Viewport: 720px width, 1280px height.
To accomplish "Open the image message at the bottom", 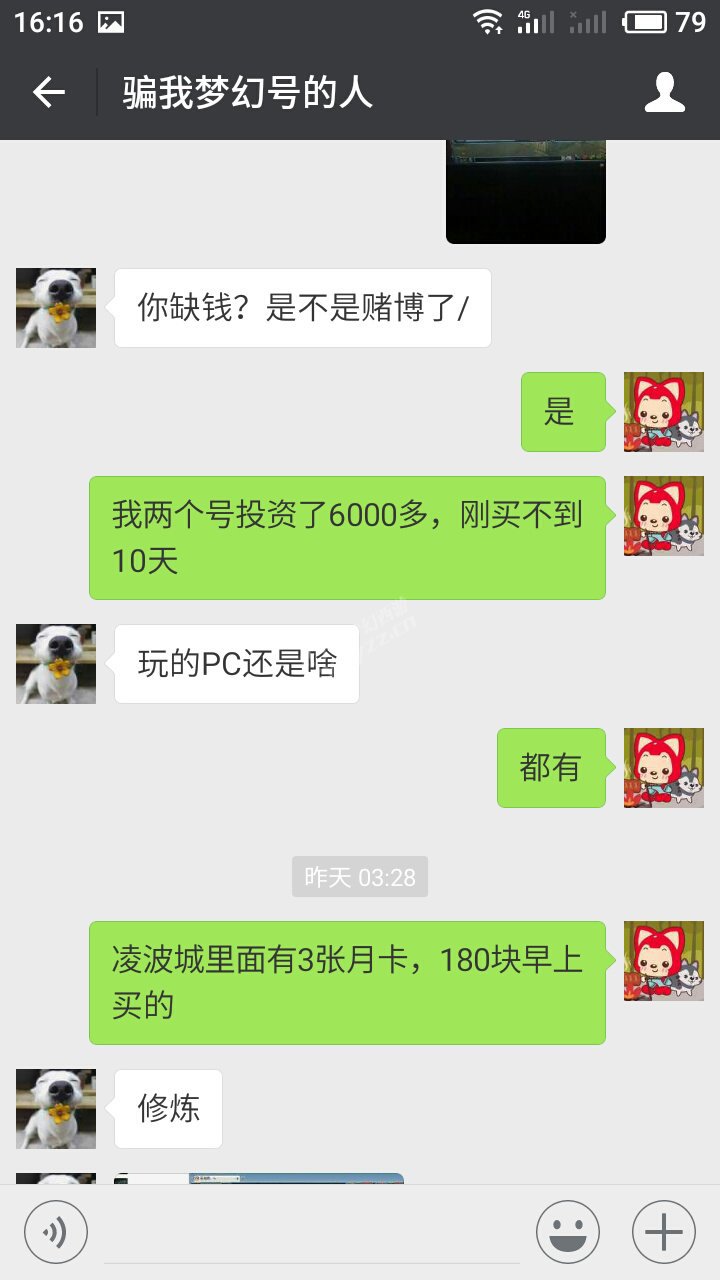I will pos(258,1179).
